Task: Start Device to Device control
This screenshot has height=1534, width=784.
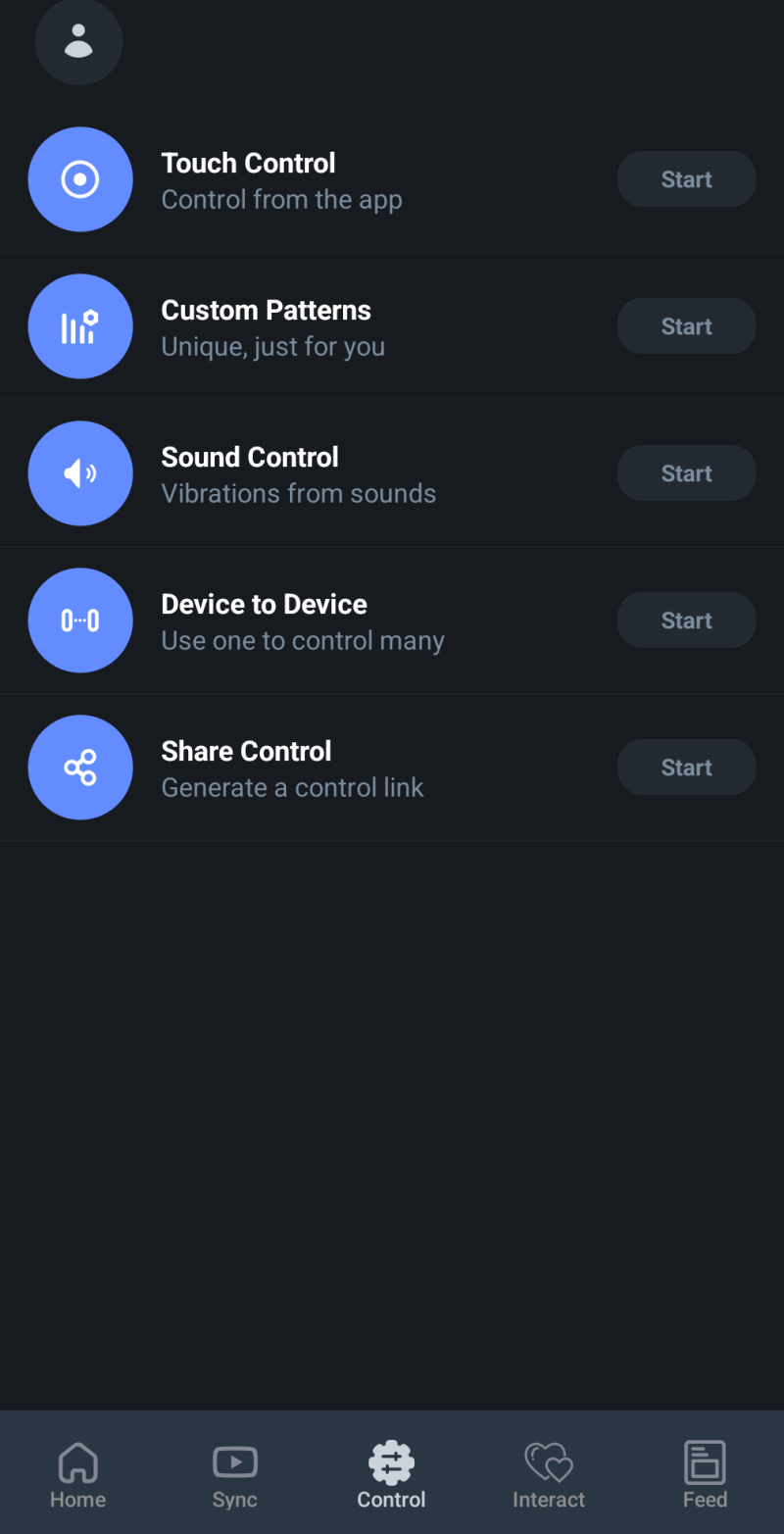Action: 686,620
